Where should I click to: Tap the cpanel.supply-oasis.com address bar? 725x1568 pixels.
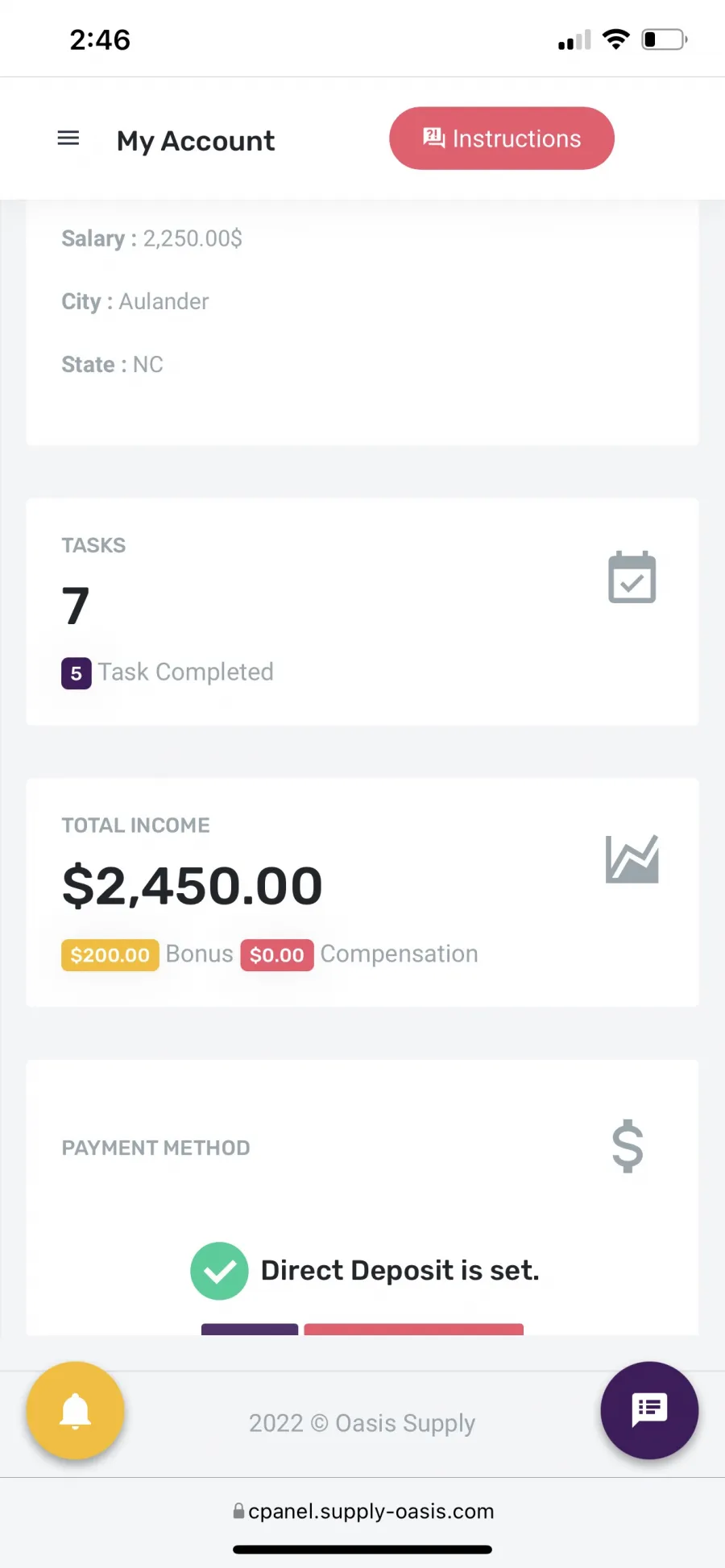pyautogui.click(x=363, y=1511)
